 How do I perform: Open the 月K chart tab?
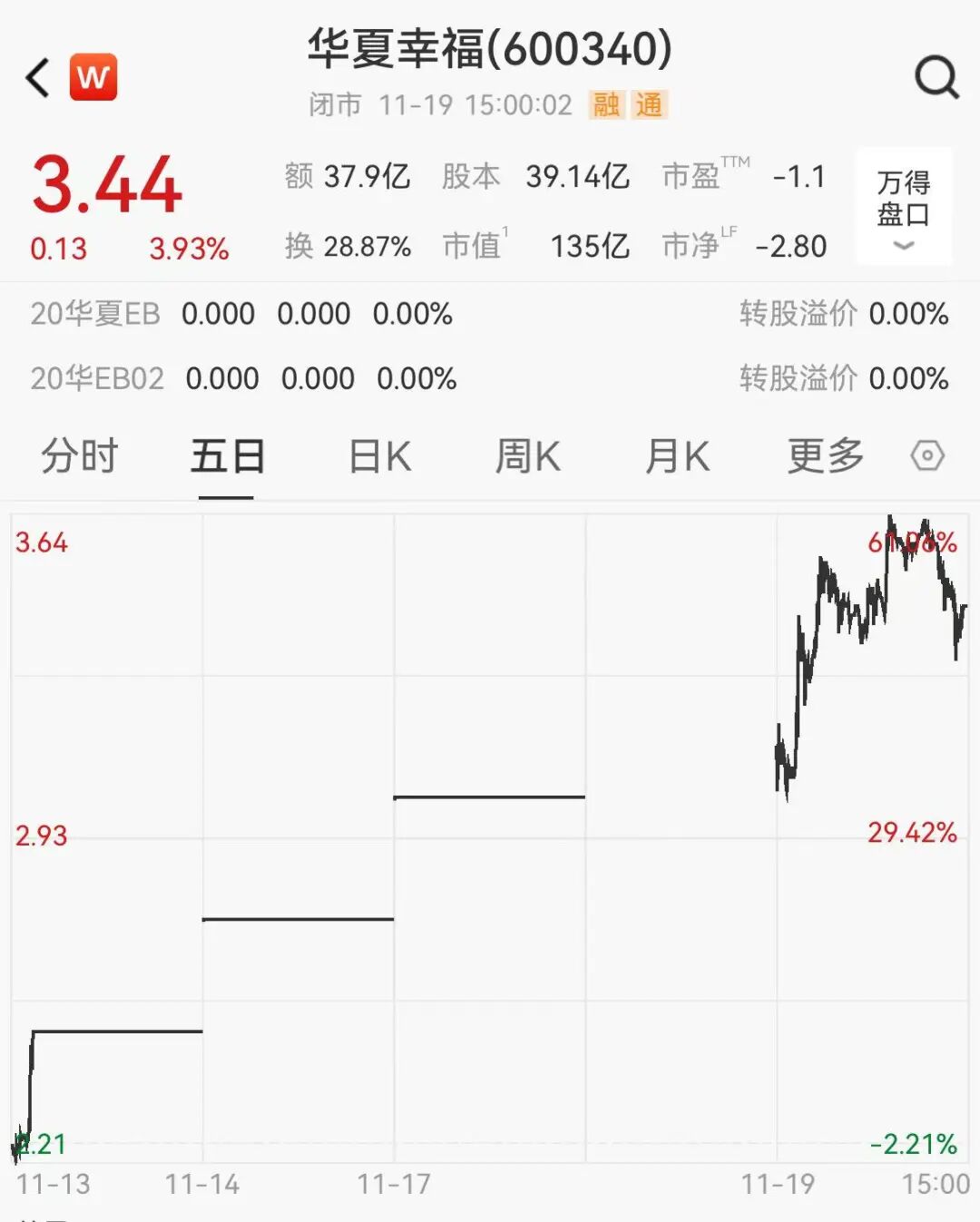[x=677, y=455]
